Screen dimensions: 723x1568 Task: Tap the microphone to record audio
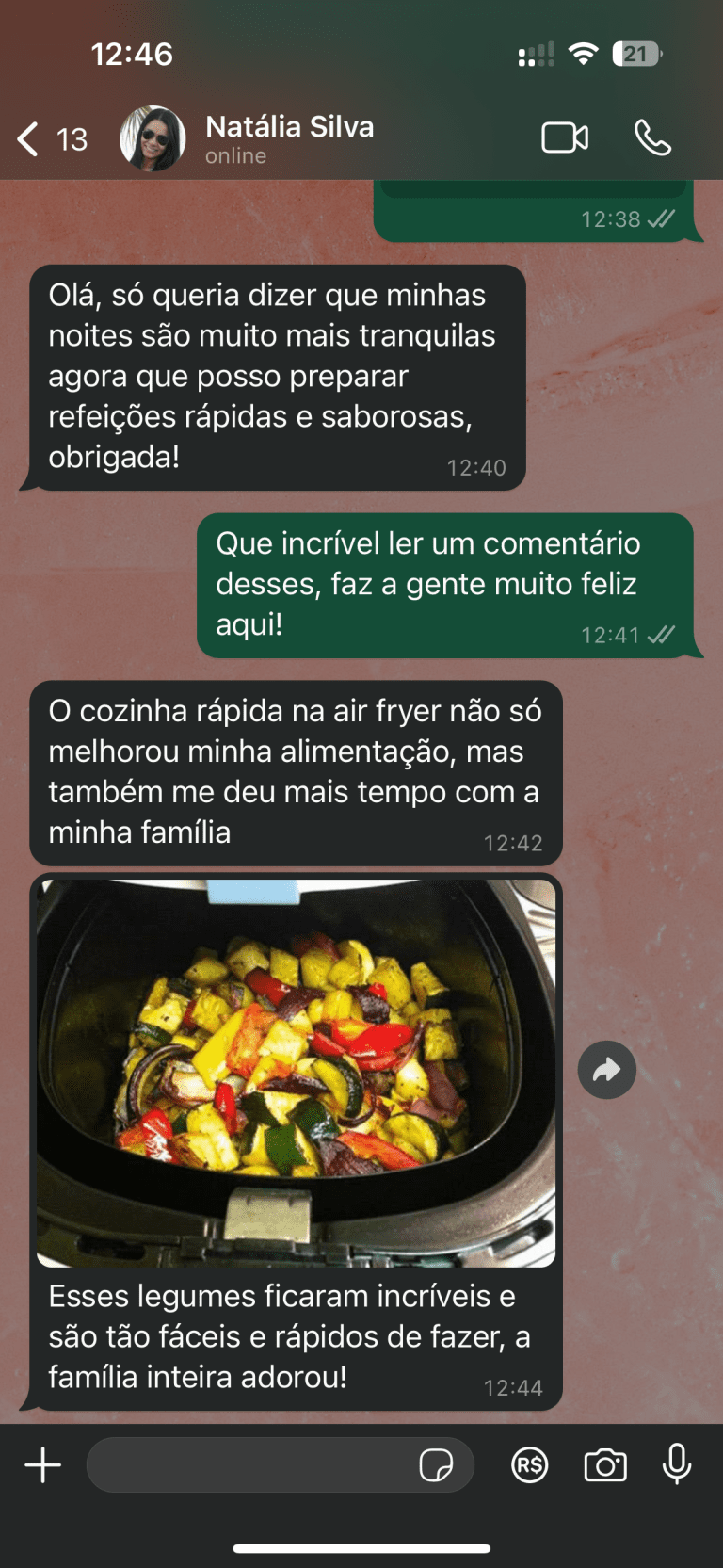[x=677, y=1465]
